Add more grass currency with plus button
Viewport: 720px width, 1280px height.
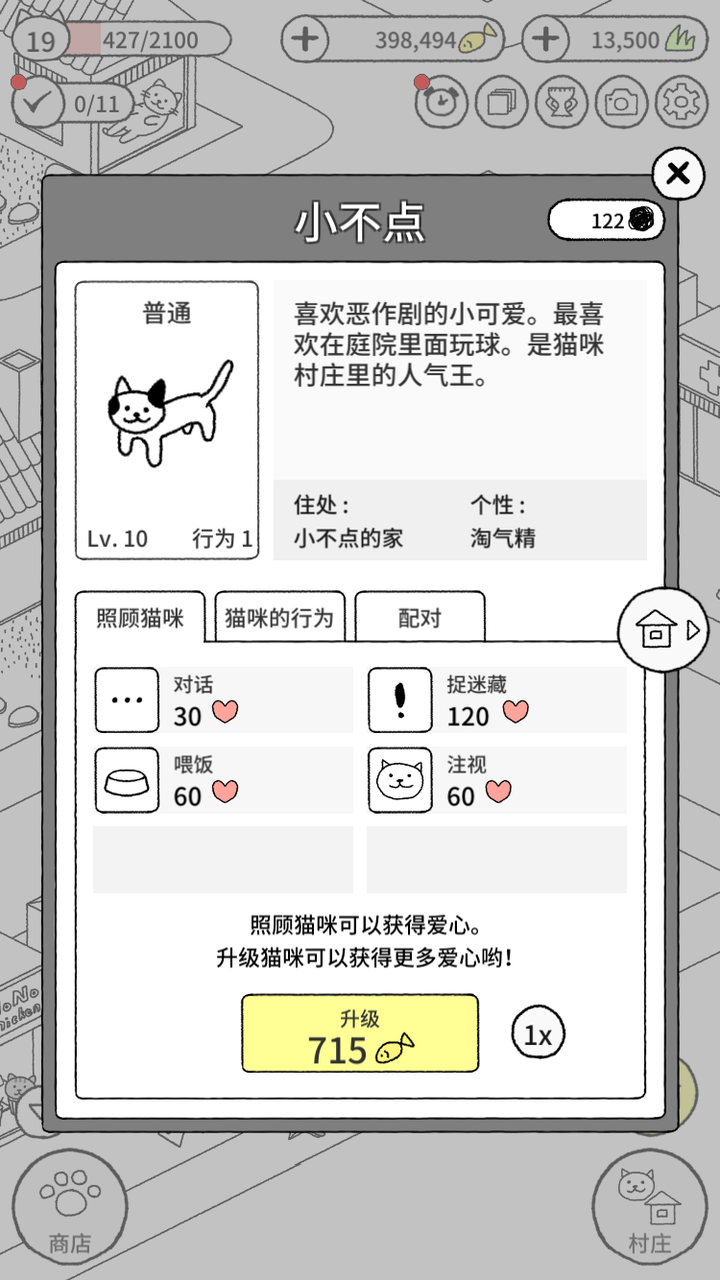(x=545, y=40)
